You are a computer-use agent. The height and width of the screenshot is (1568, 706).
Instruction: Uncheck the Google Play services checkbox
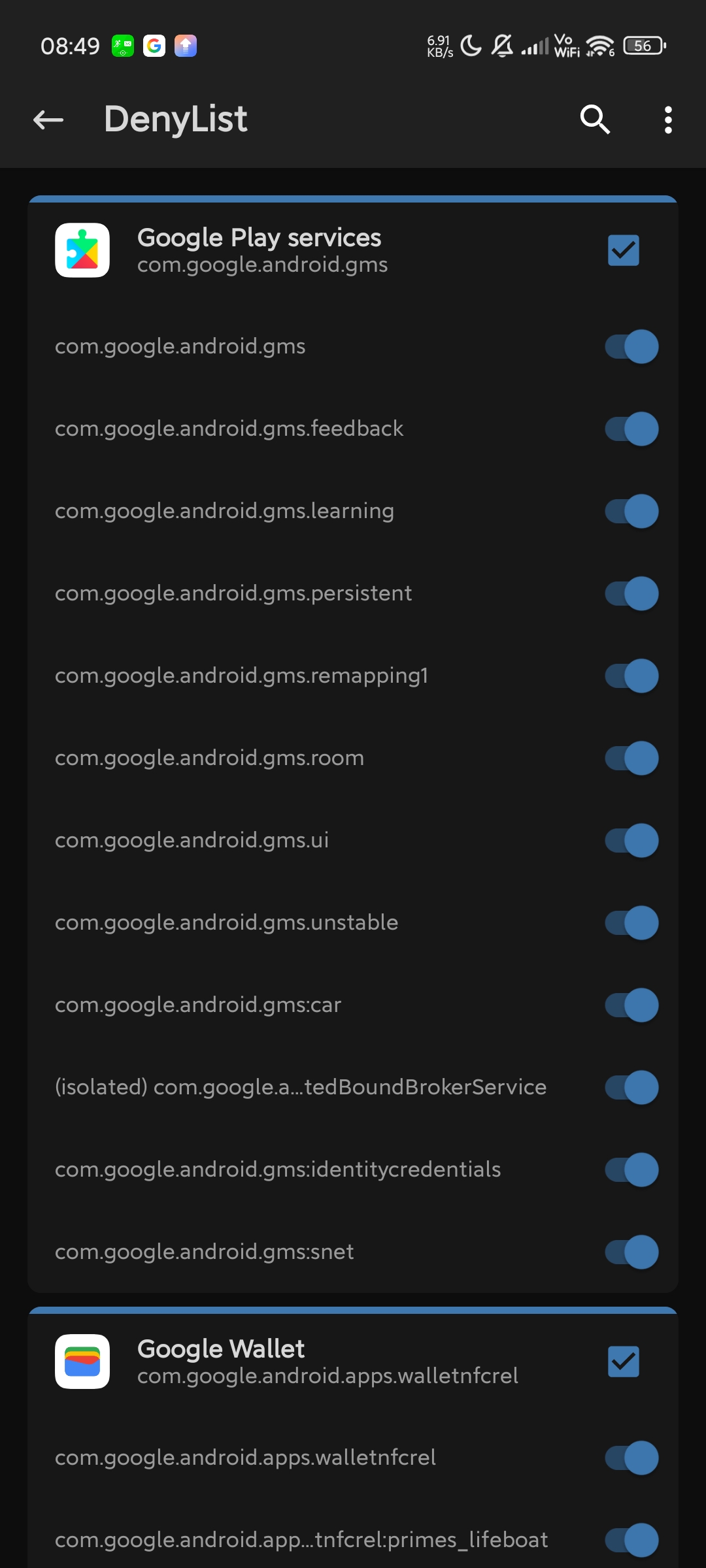[624, 250]
